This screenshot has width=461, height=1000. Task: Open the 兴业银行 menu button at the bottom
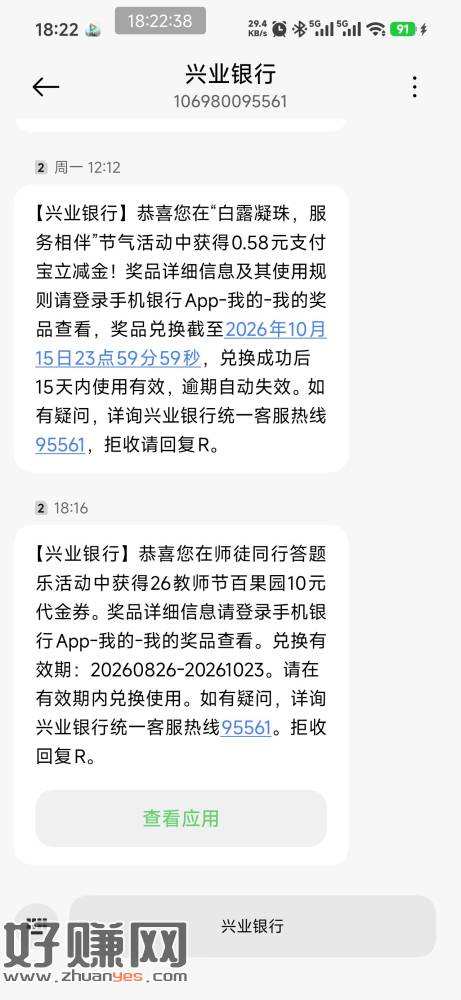(252, 926)
